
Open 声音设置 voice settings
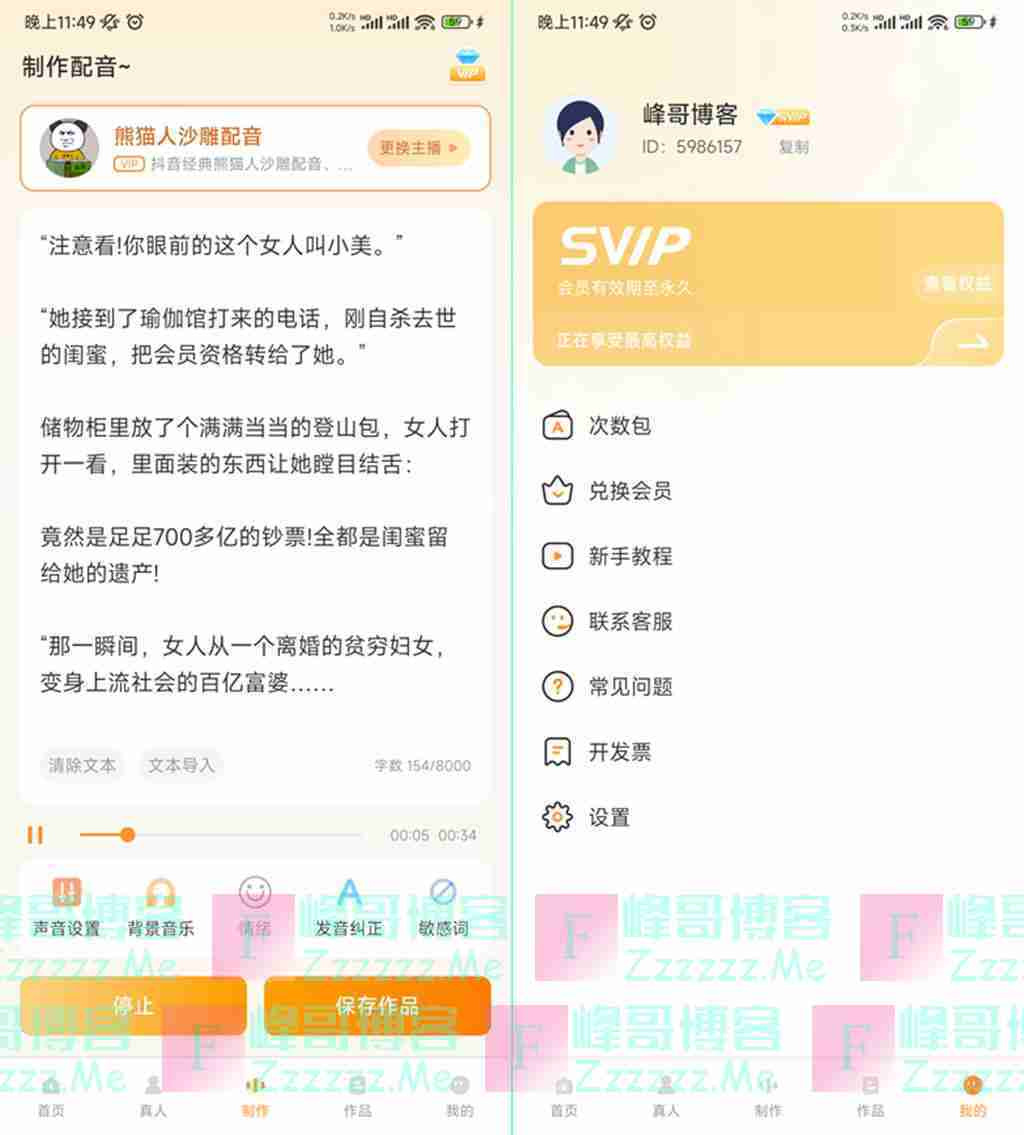point(66,906)
